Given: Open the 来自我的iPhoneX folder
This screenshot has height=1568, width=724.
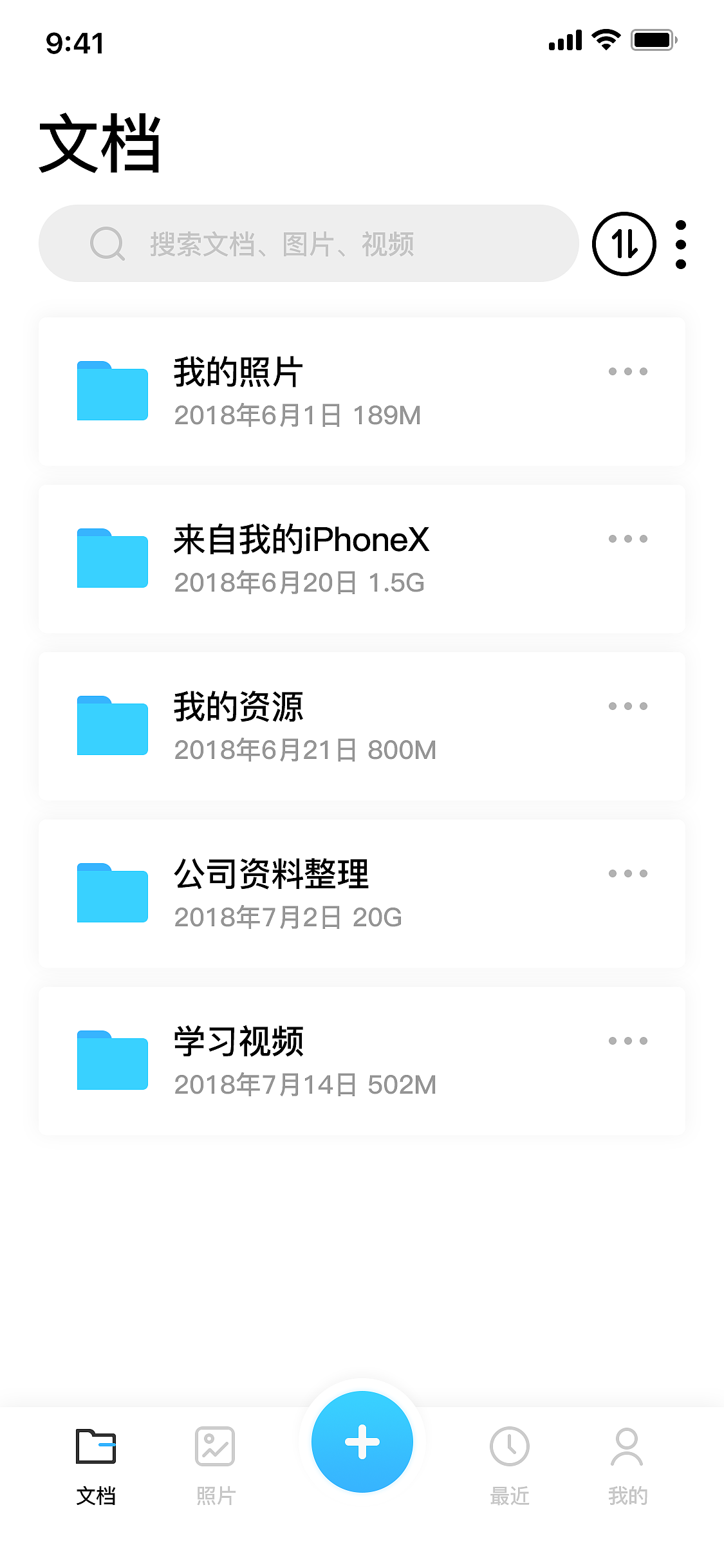Looking at the screenshot, I should coord(302,559).
